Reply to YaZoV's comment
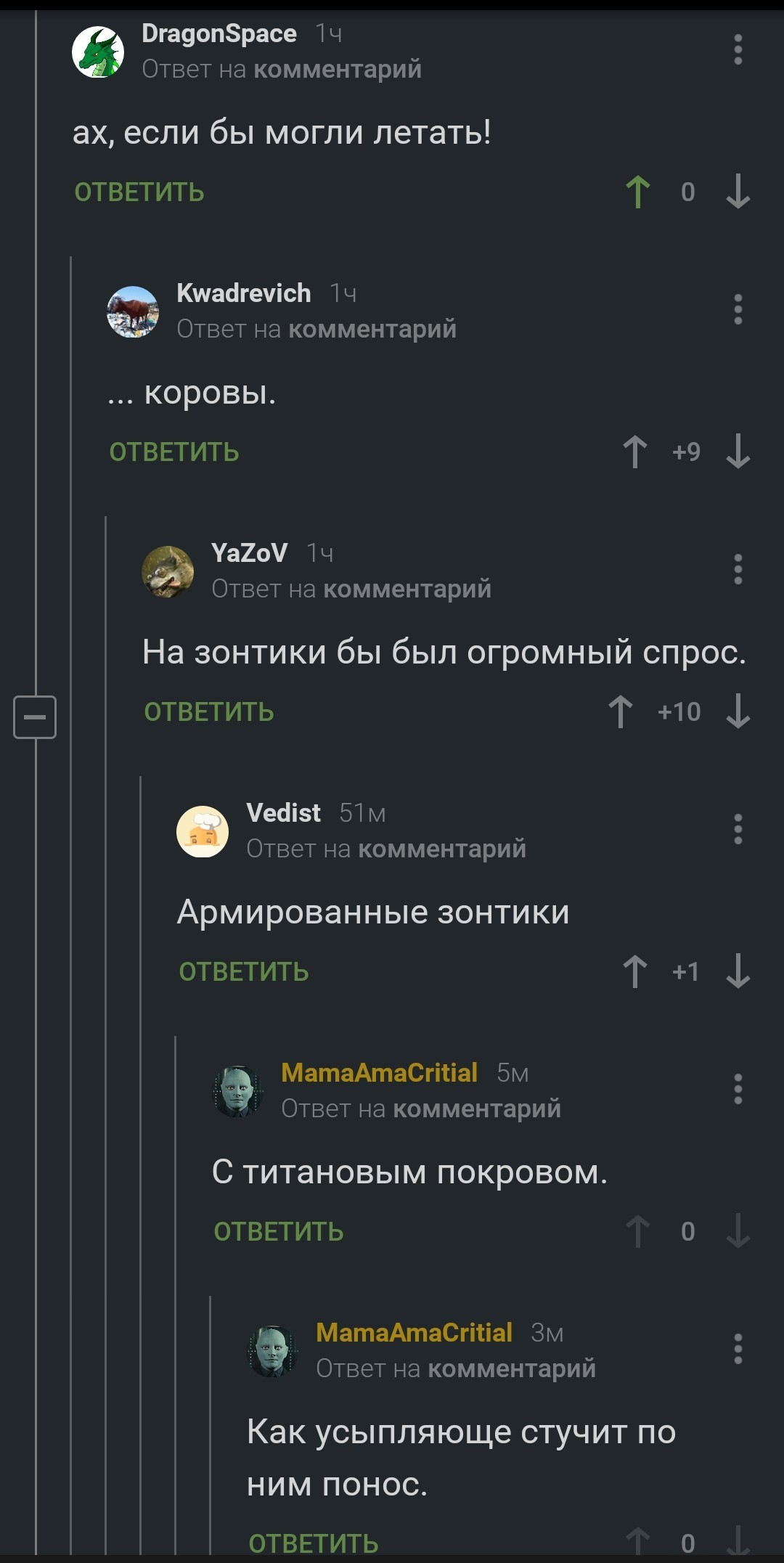 click(209, 712)
